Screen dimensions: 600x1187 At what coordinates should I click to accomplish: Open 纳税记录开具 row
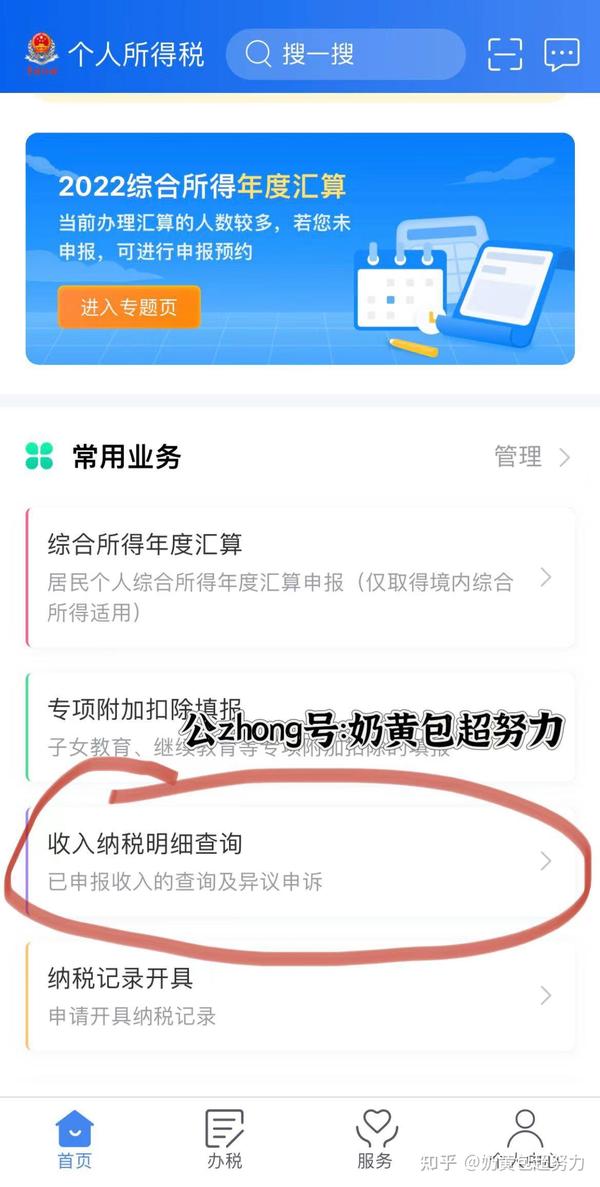pyautogui.click(x=300, y=995)
